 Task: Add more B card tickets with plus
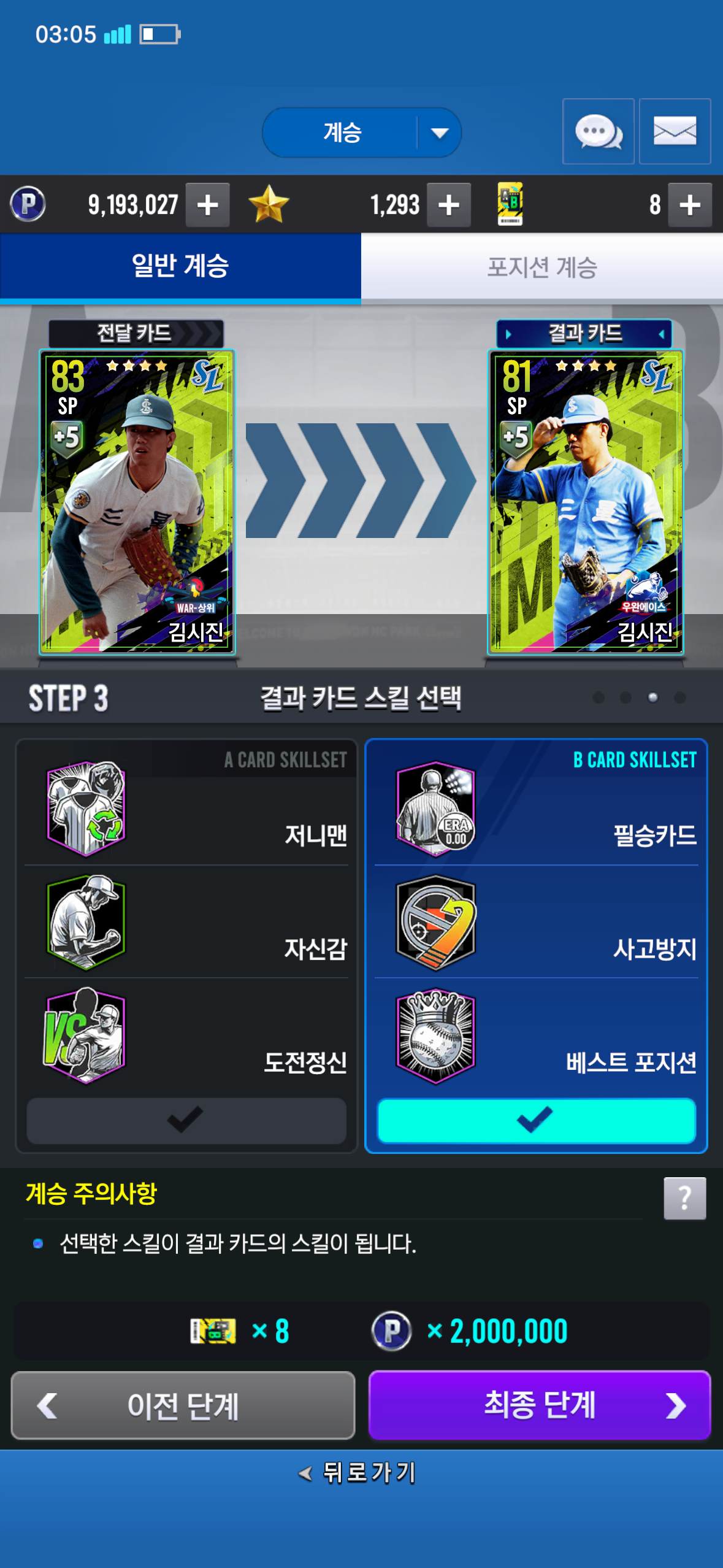[x=690, y=205]
